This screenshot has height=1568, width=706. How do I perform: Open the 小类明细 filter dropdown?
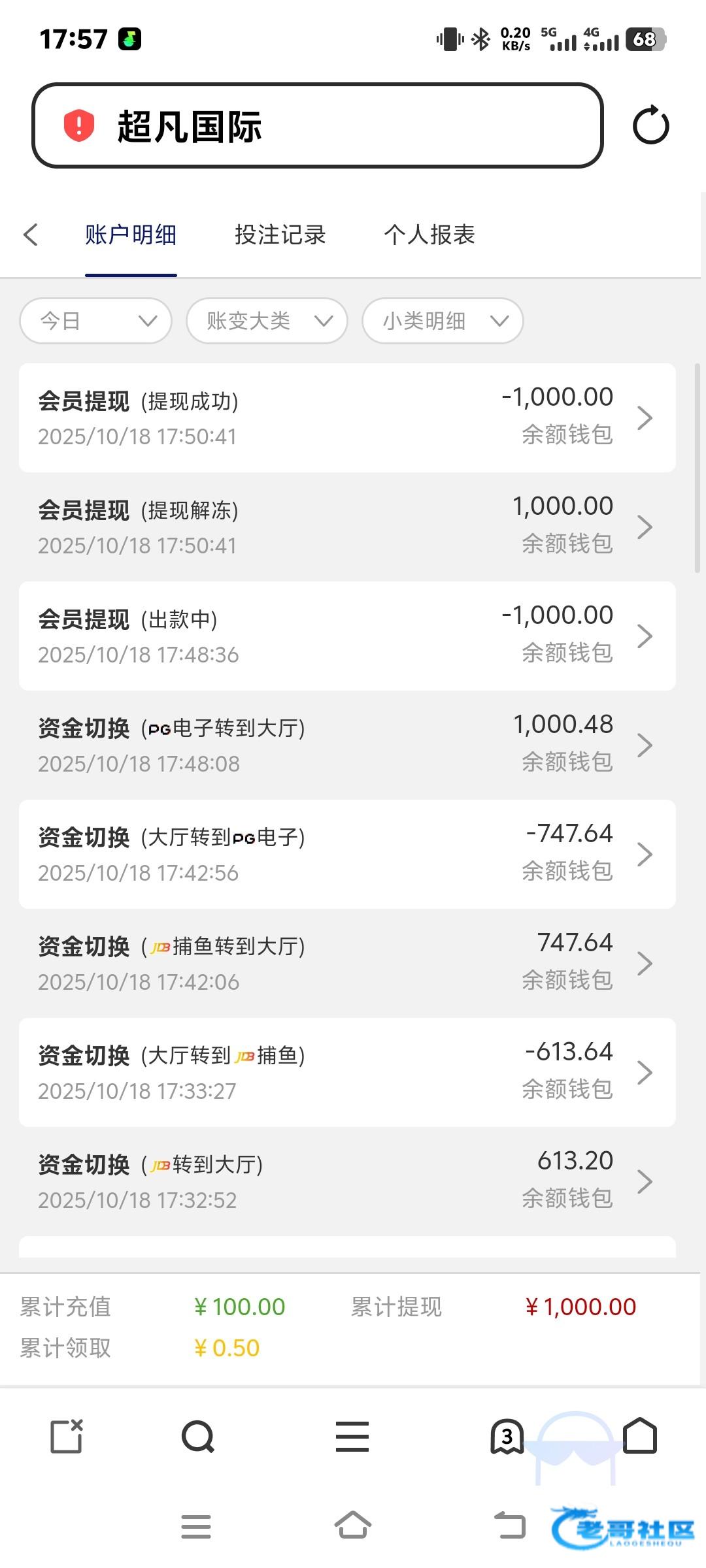coord(443,321)
